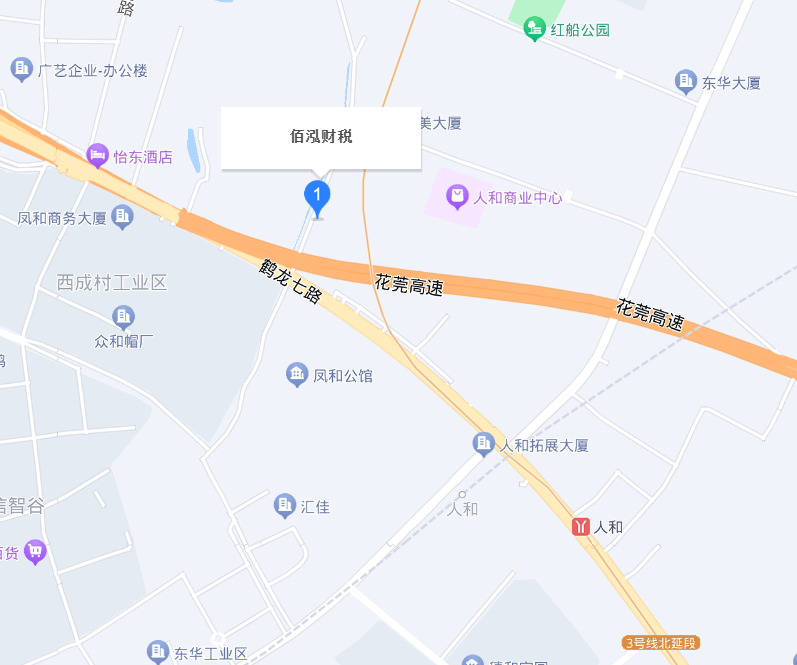Select the 怡东酒店 hotel point
797x665 pixels.
pyautogui.click(x=97, y=156)
